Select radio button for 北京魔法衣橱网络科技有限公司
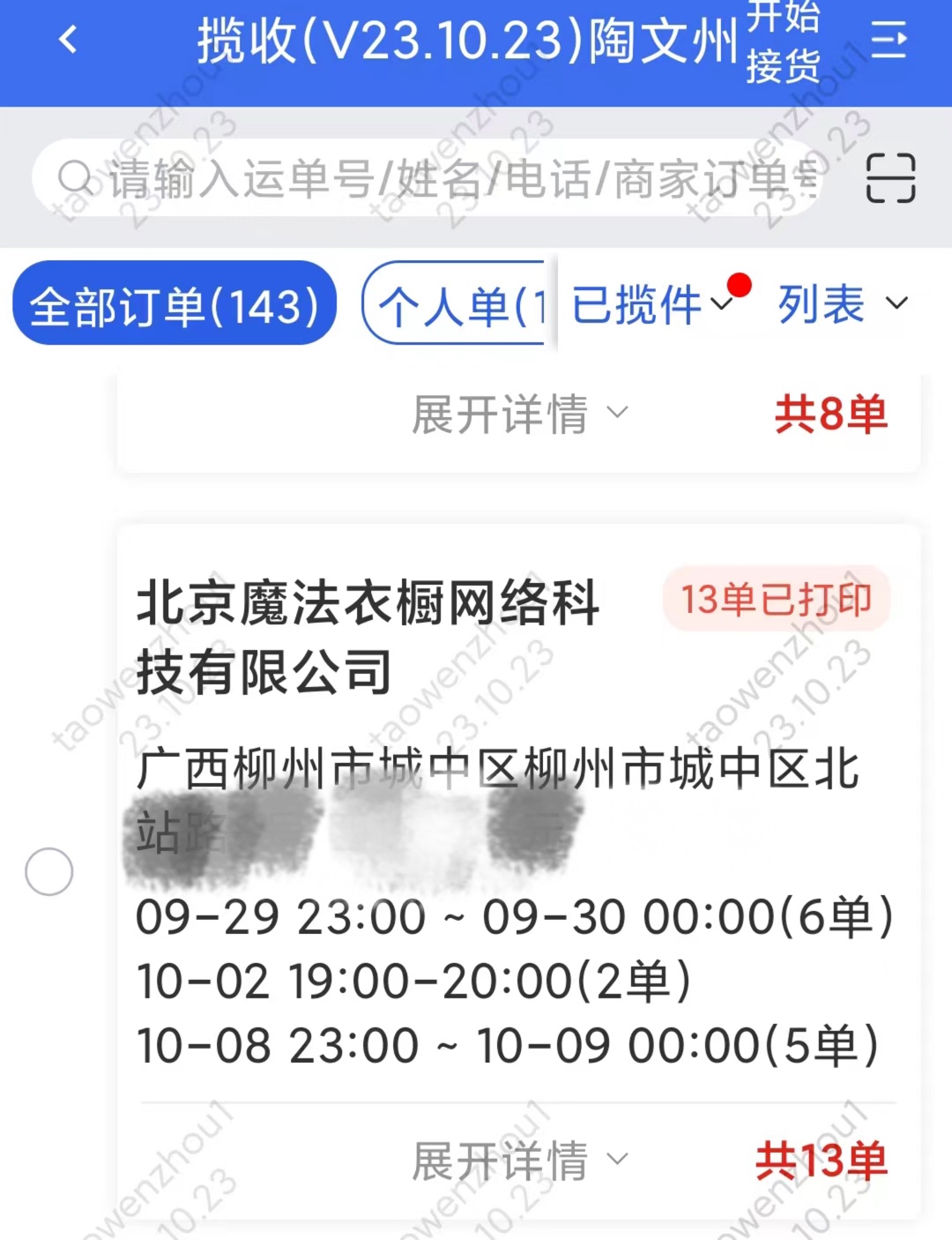This screenshot has height=1240, width=952. [49, 871]
